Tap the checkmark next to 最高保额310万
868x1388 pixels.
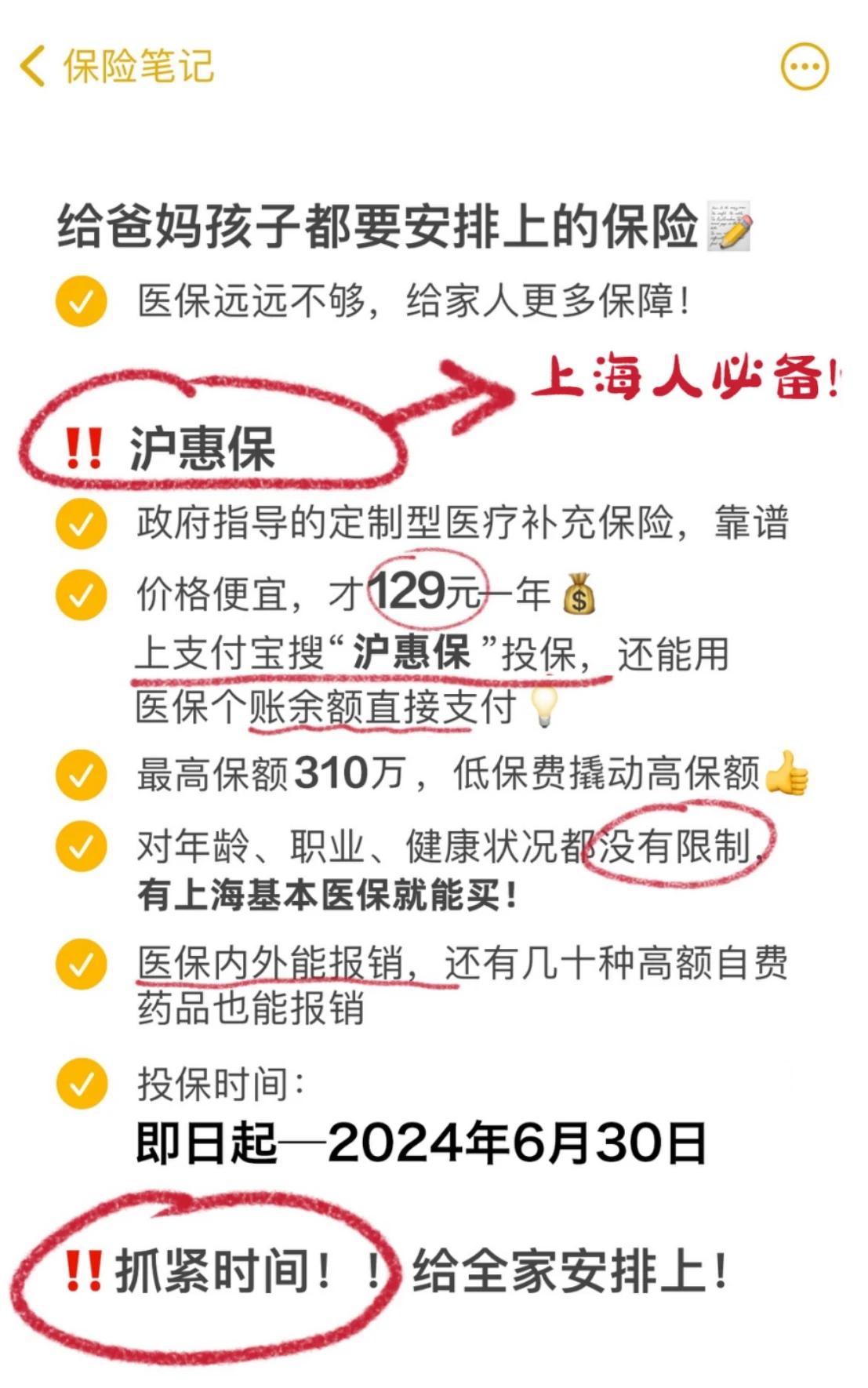79,776
